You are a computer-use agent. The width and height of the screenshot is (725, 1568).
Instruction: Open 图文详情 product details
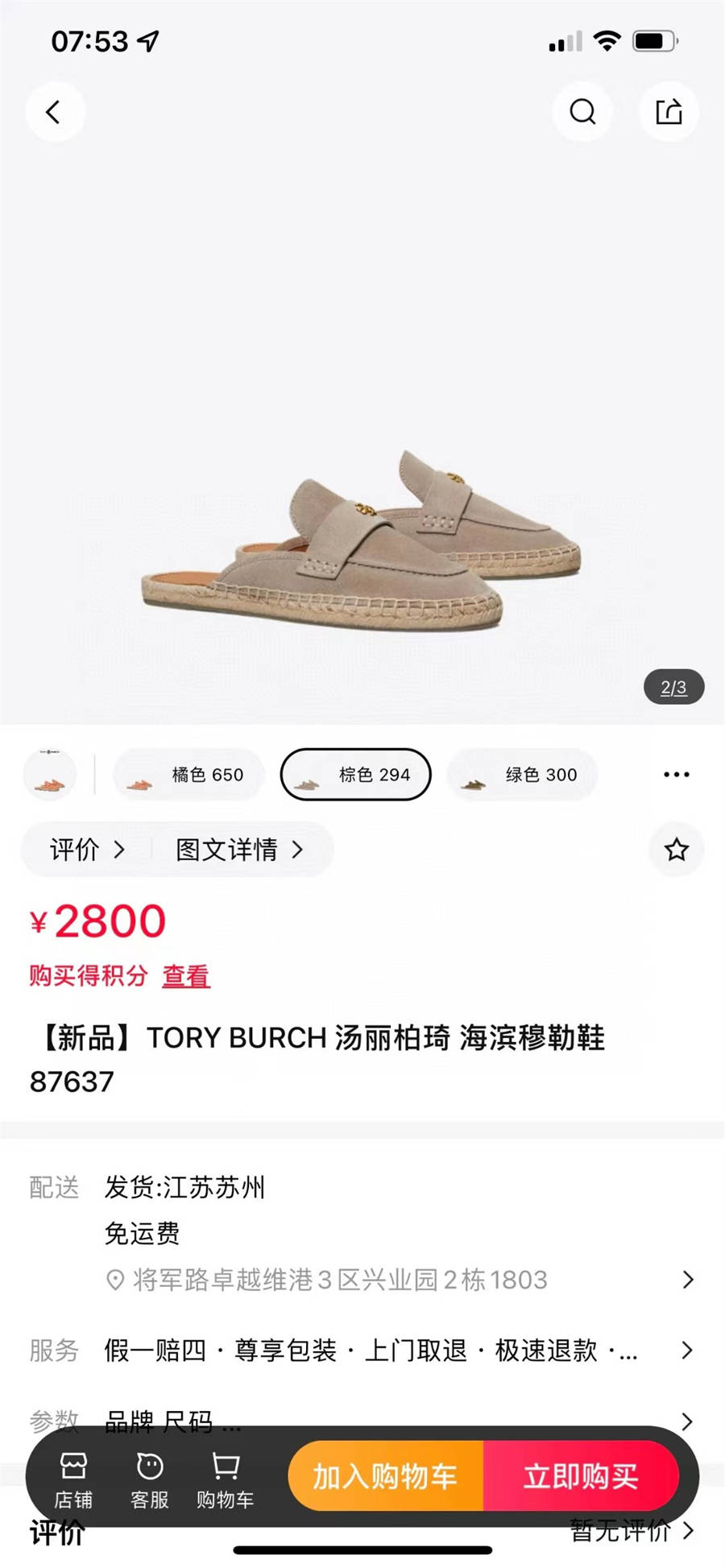[x=239, y=850]
